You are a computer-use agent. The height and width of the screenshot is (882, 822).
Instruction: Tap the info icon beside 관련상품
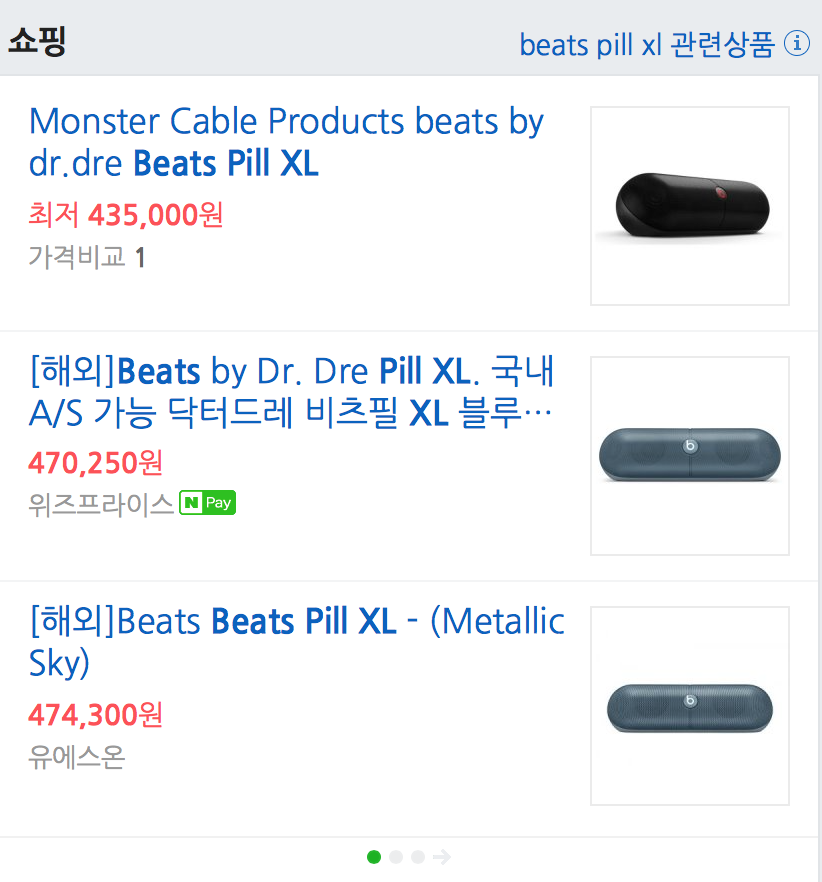pyautogui.click(x=797, y=44)
